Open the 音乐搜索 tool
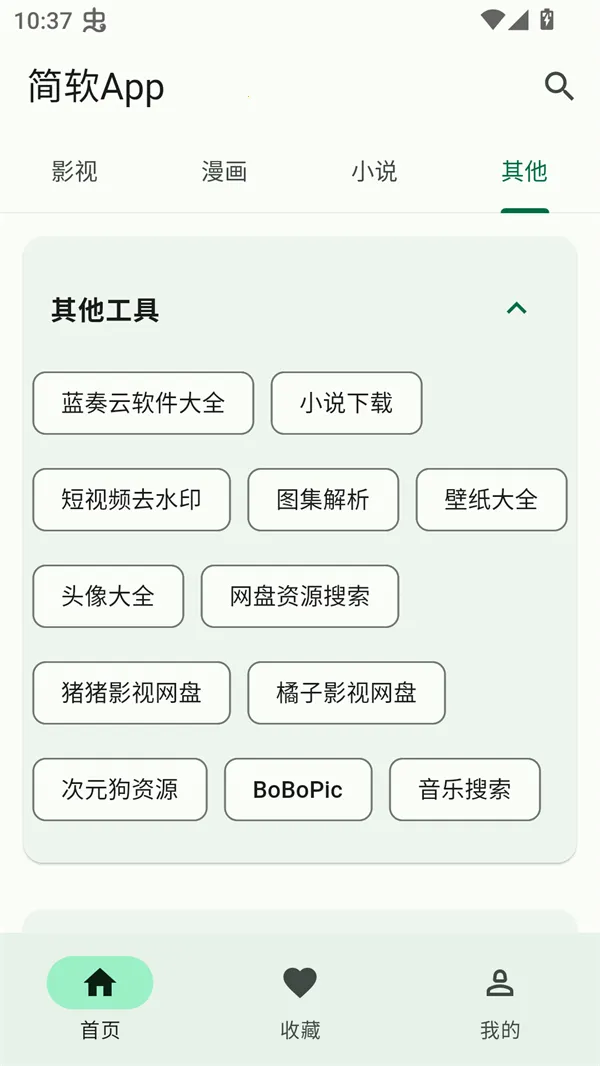The height and width of the screenshot is (1066, 600). click(x=465, y=789)
